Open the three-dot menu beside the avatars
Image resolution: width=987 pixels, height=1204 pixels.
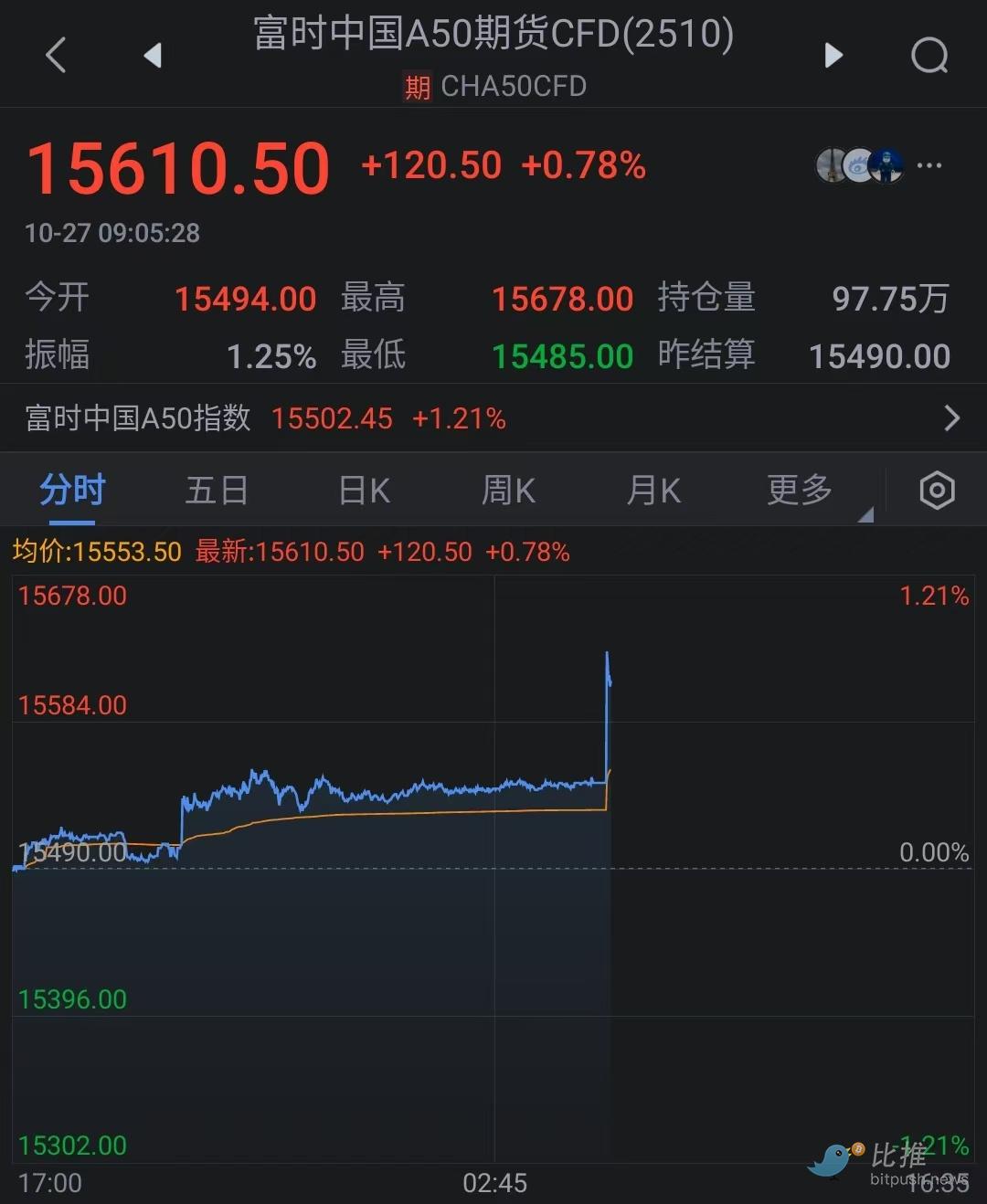929,165
